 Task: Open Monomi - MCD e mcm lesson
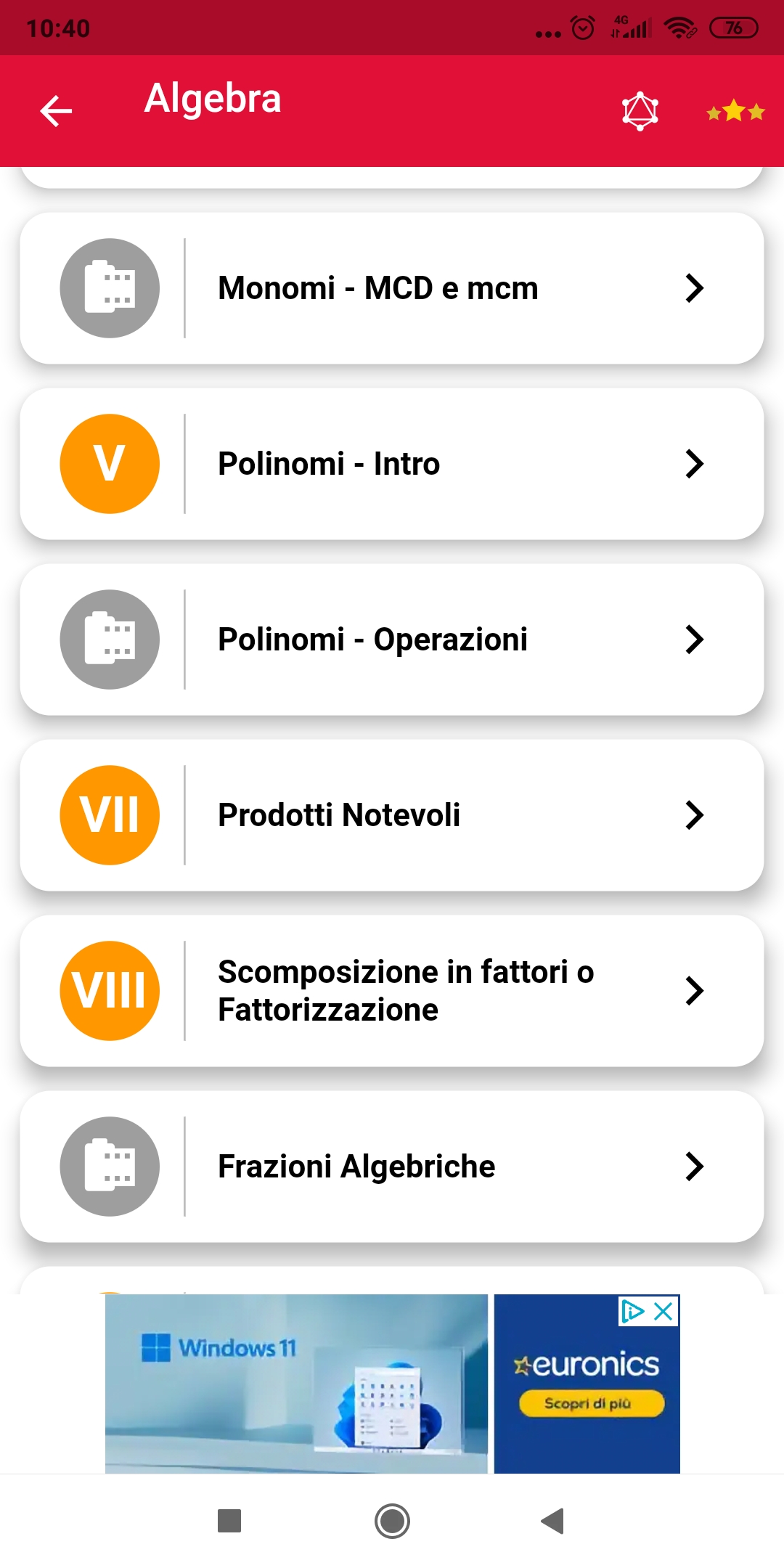click(x=392, y=288)
